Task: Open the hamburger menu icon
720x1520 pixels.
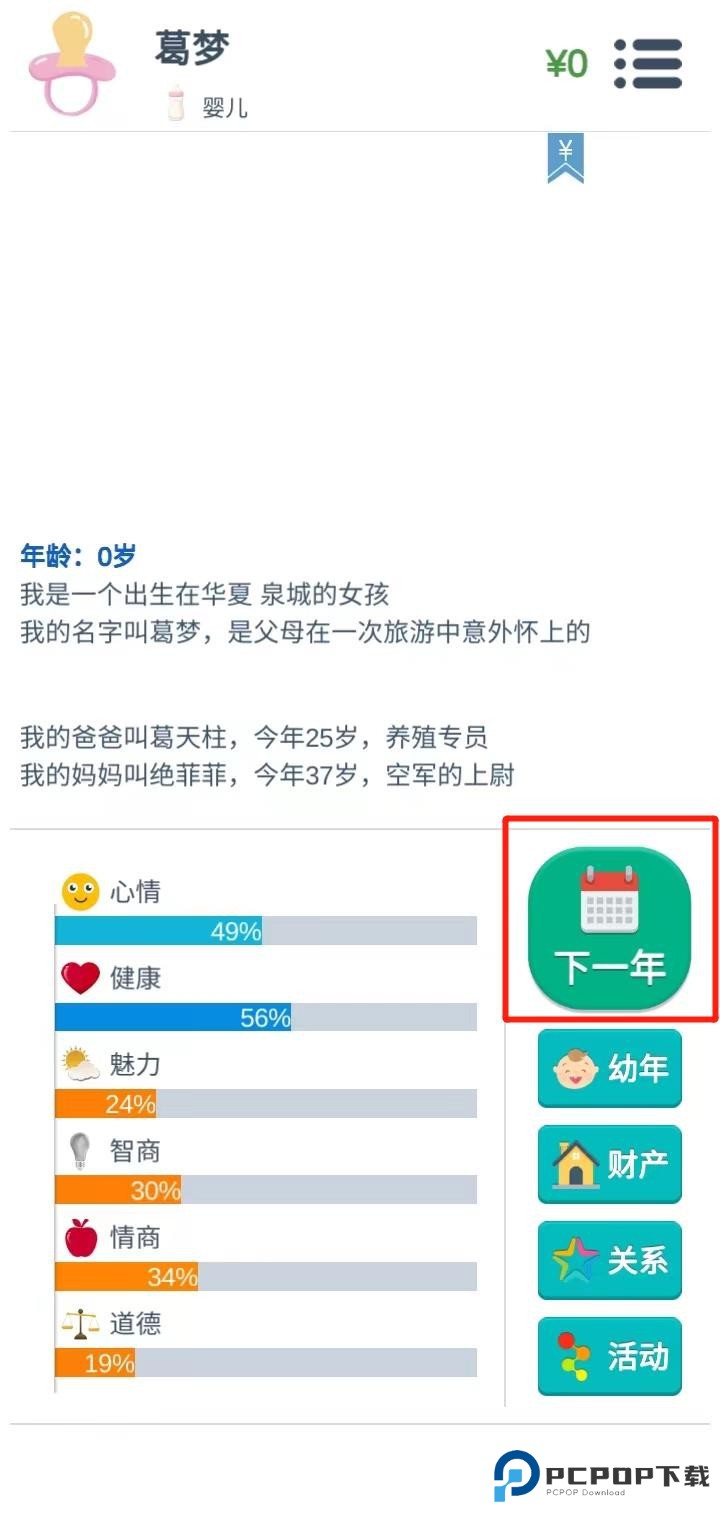Action: [648, 64]
